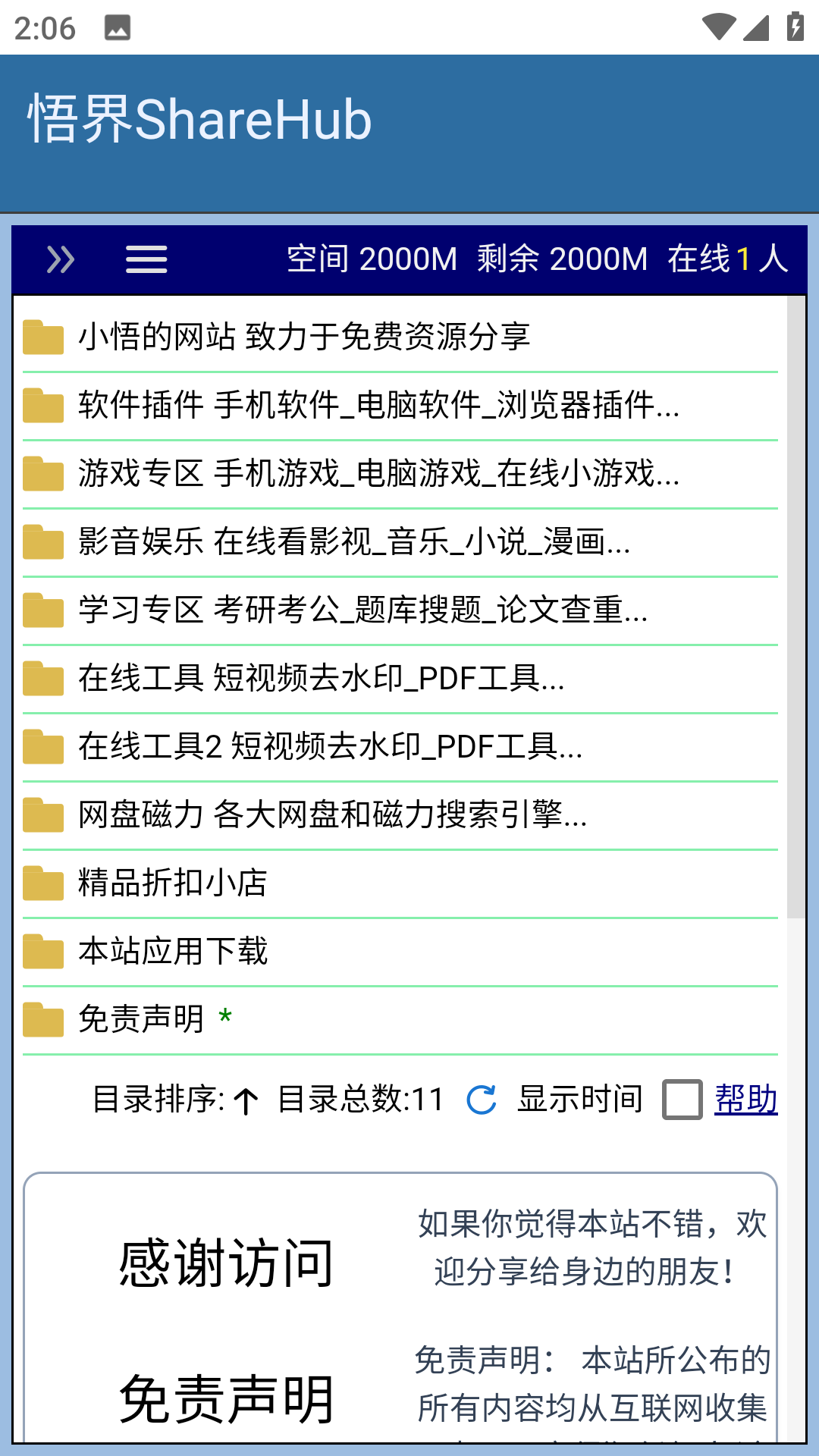Toggle the 目录排序 sort direction arrow
819x1456 pixels.
pos(246,1100)
